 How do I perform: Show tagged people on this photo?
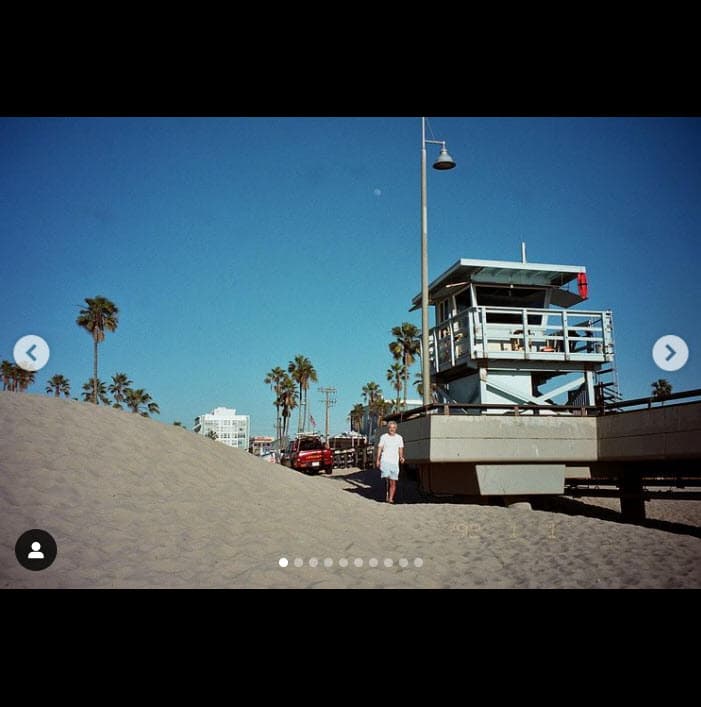(x=36, y=550)
